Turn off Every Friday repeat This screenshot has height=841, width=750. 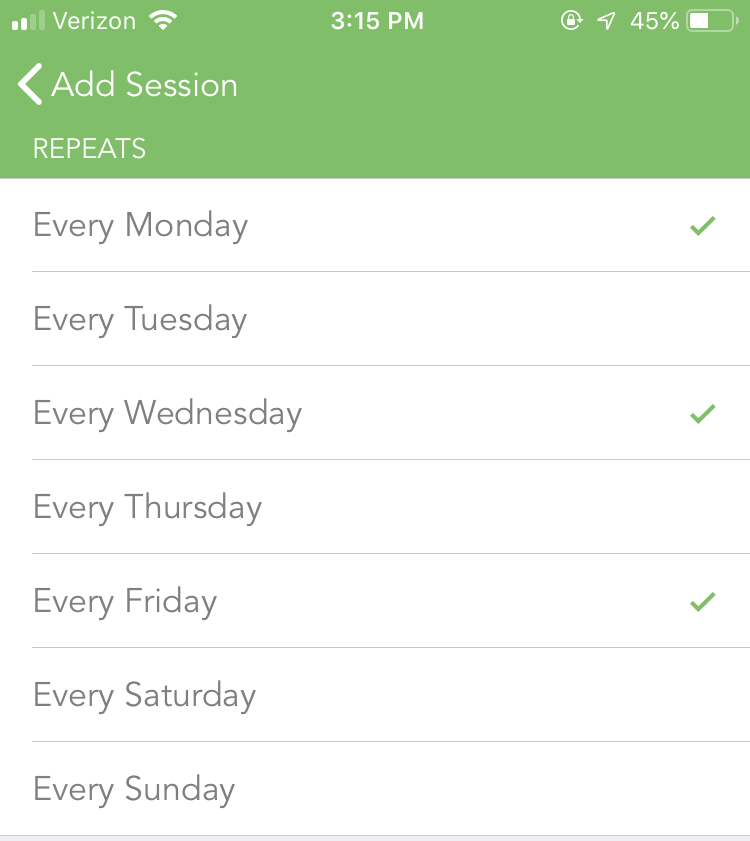pos(375,601)
